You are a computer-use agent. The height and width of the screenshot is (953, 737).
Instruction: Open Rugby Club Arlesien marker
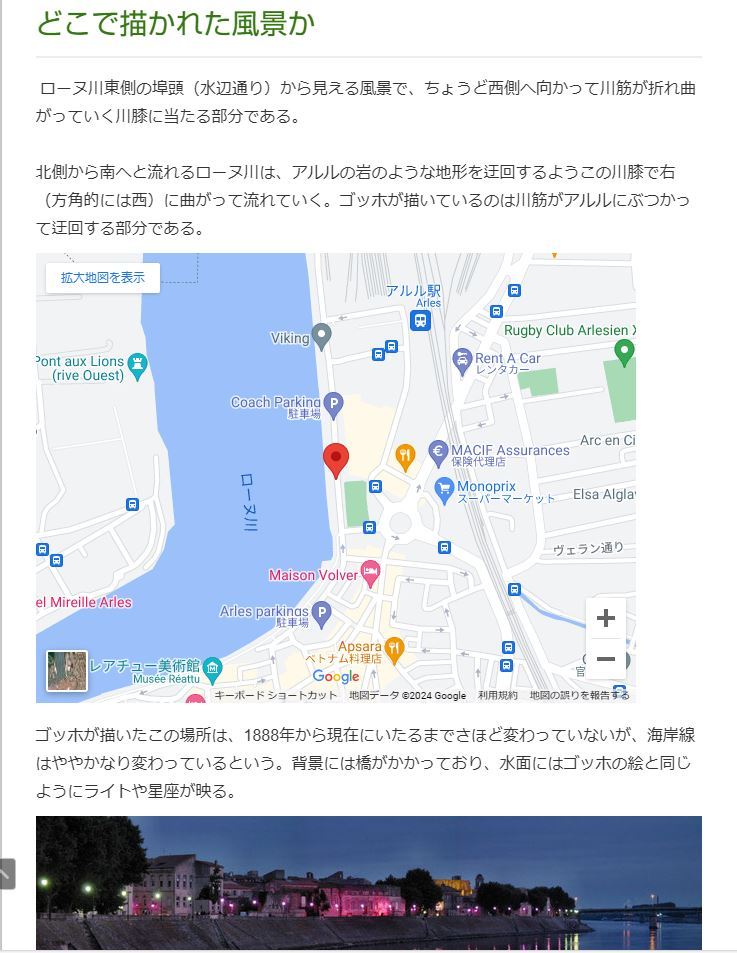click(625, 350)
